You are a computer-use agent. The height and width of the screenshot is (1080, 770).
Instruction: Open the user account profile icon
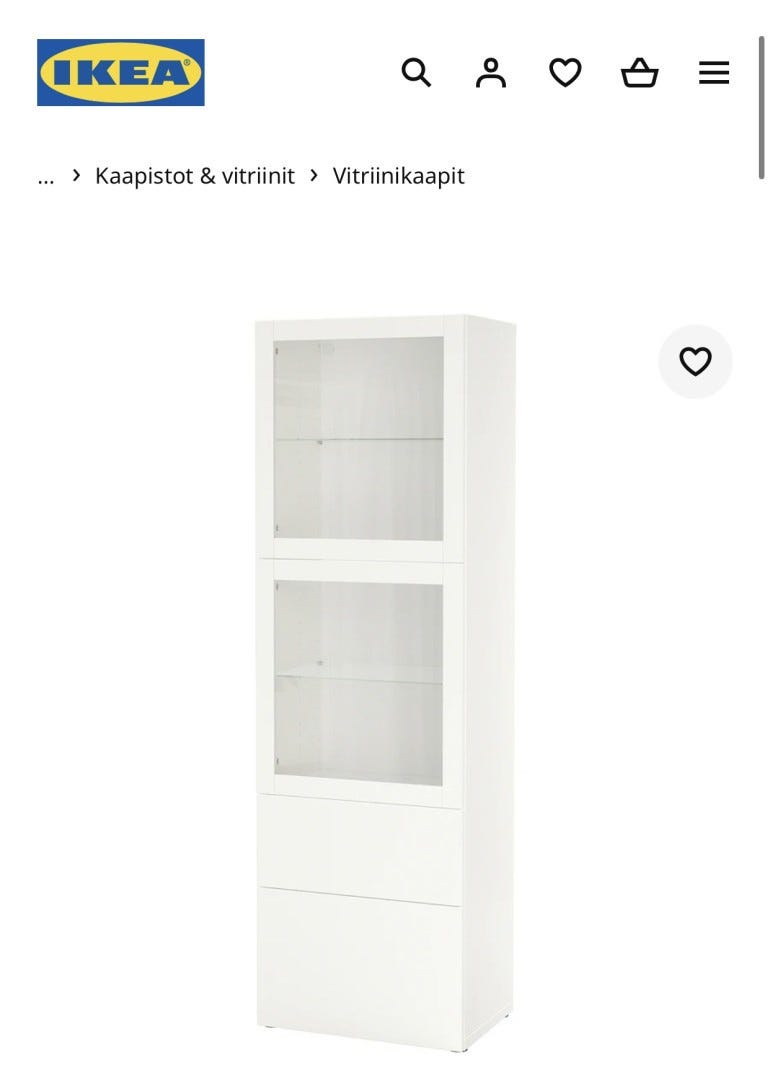point(490,73)
